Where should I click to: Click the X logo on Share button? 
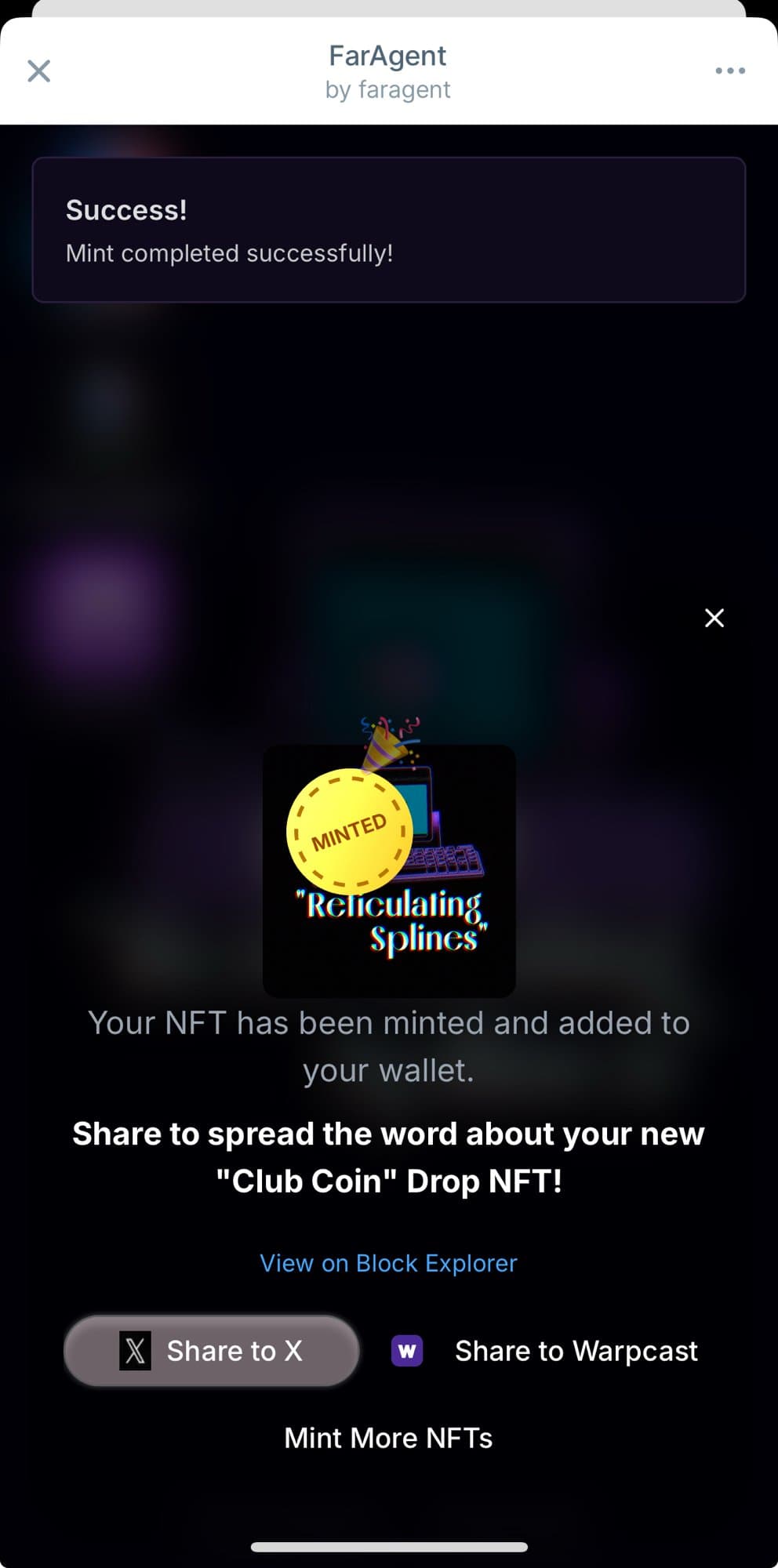133,1350
